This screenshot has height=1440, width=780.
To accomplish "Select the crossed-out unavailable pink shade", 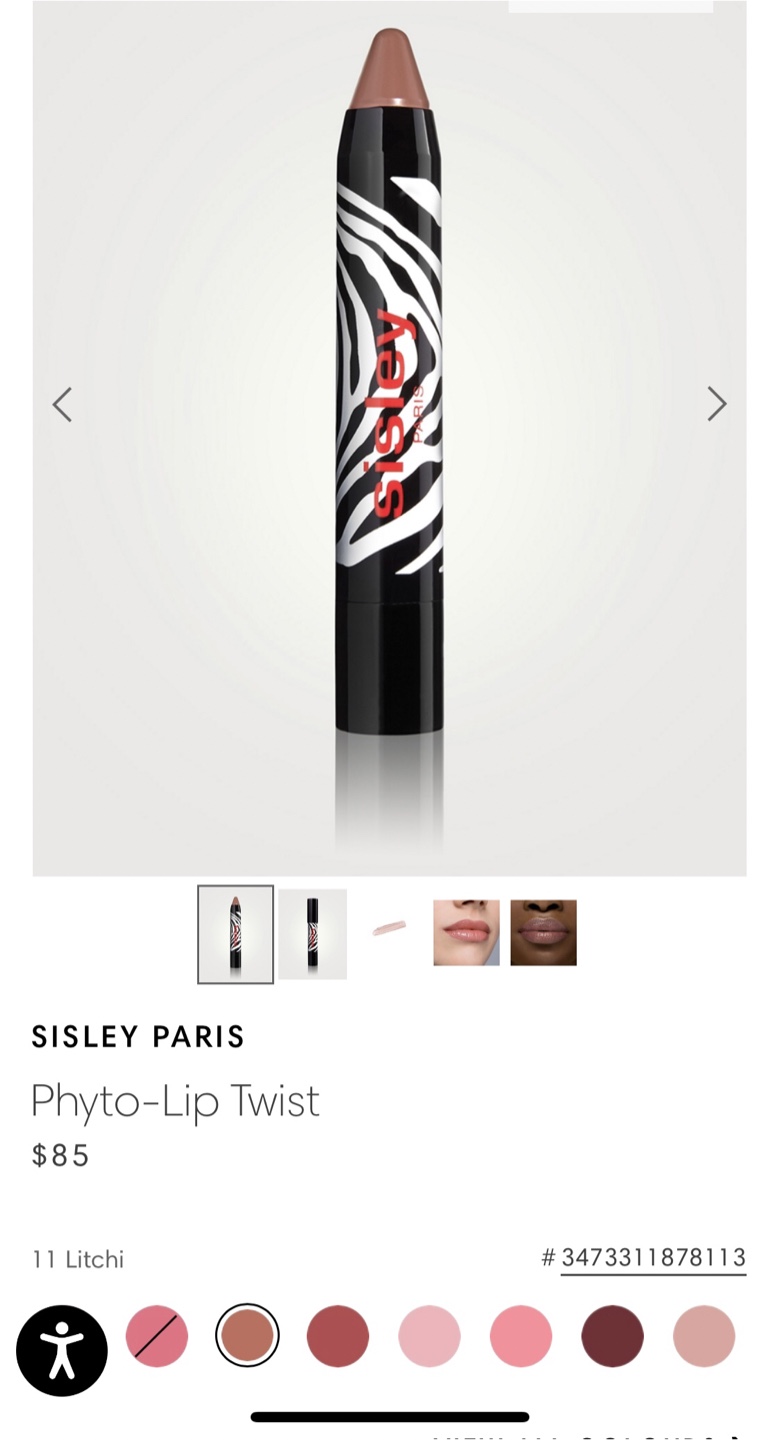I will (x=155, y=1335).
